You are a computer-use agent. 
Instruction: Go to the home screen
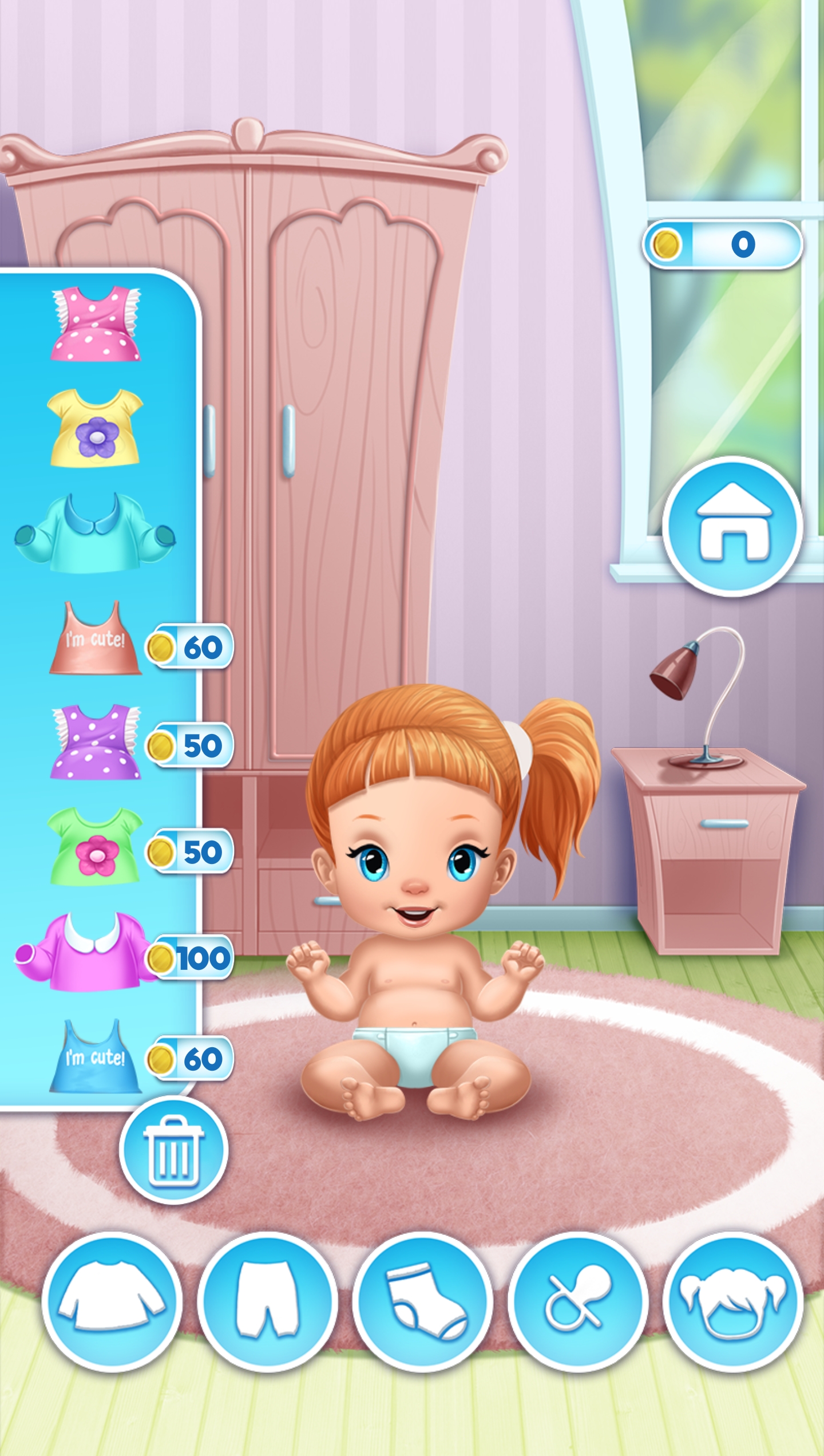733,526
